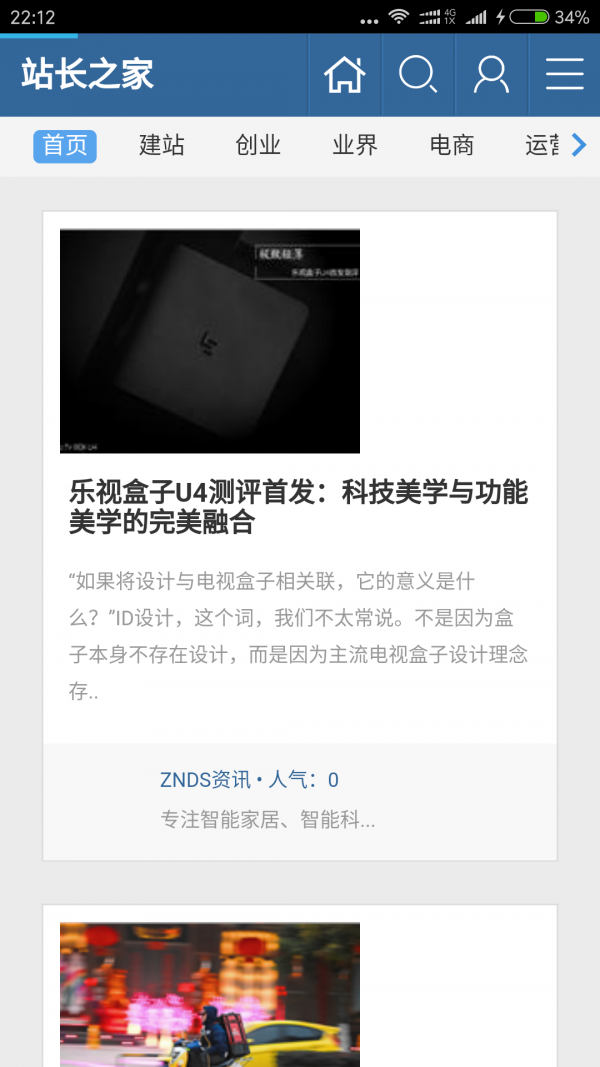This screenshot has width=600, height=1067.
Task: Select the 首页 tab
Action: 65,146
